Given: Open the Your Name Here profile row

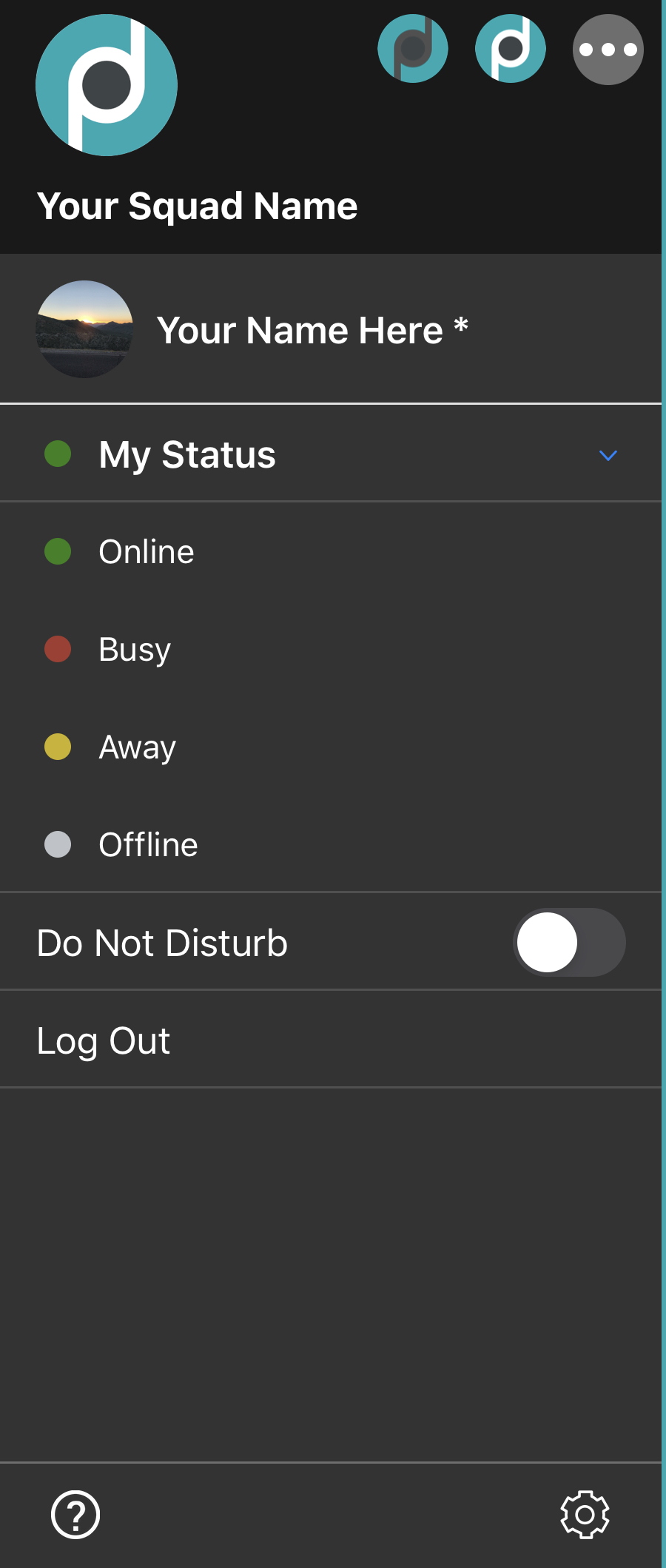Looking at the screenshot, I should click(x=311, y=330).
